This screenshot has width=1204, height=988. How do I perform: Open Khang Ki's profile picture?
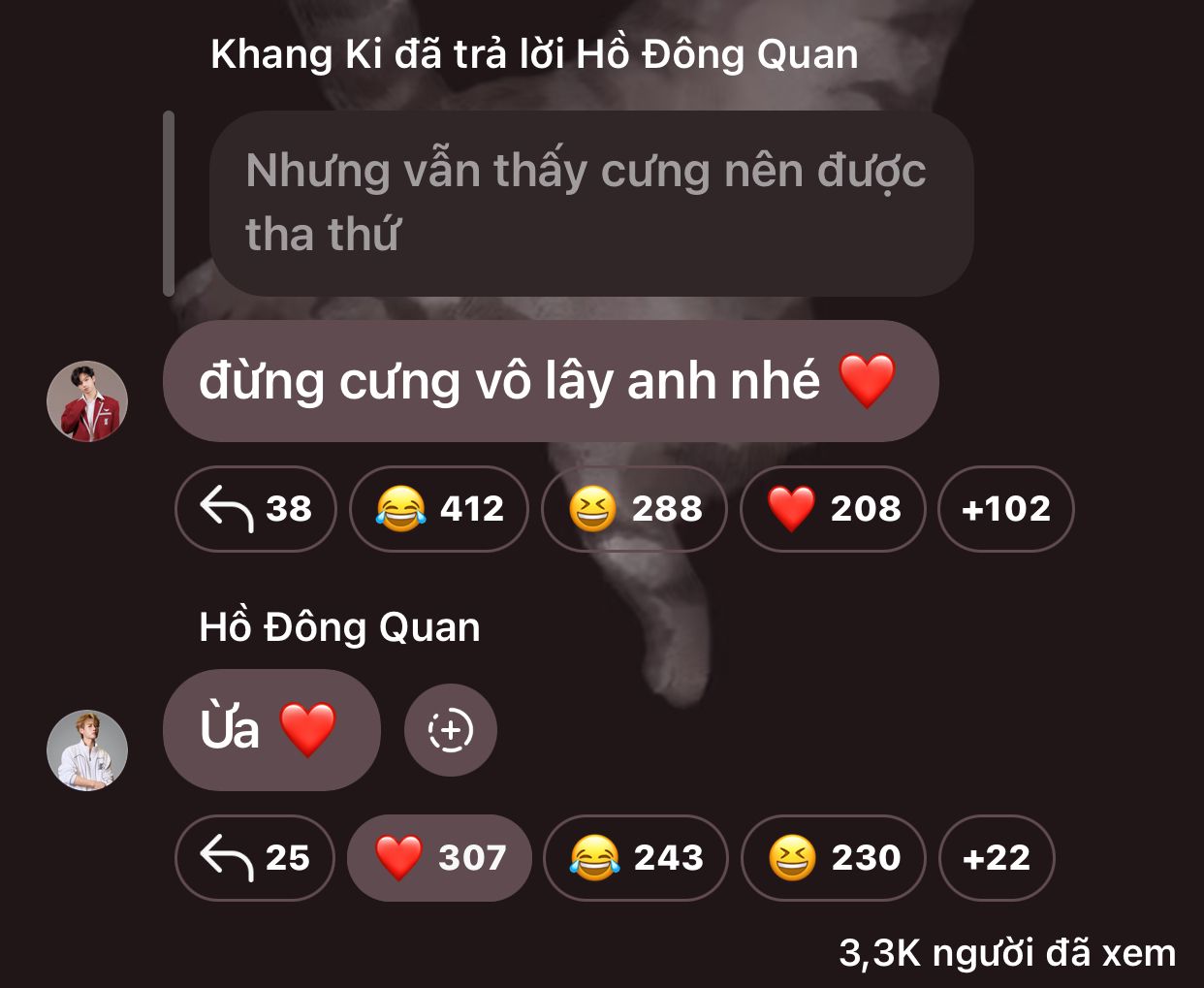[x=87, y=401]
